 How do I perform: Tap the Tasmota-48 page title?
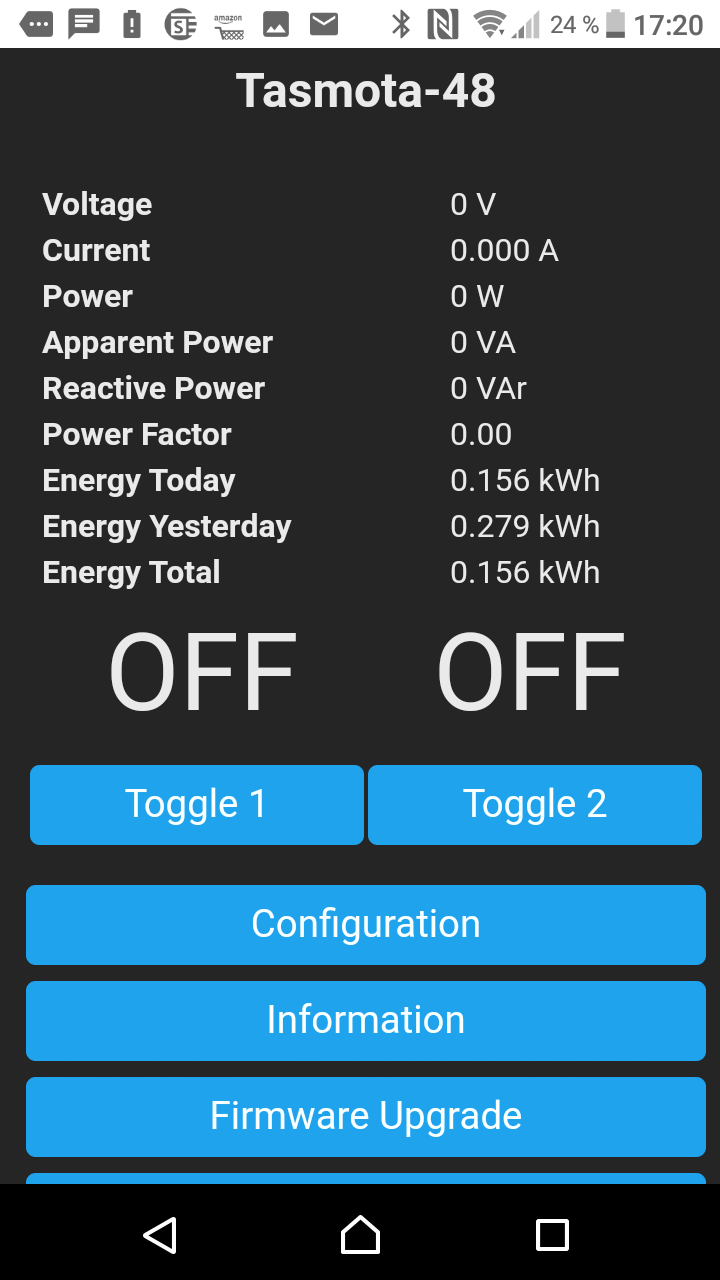coord(365,90)
